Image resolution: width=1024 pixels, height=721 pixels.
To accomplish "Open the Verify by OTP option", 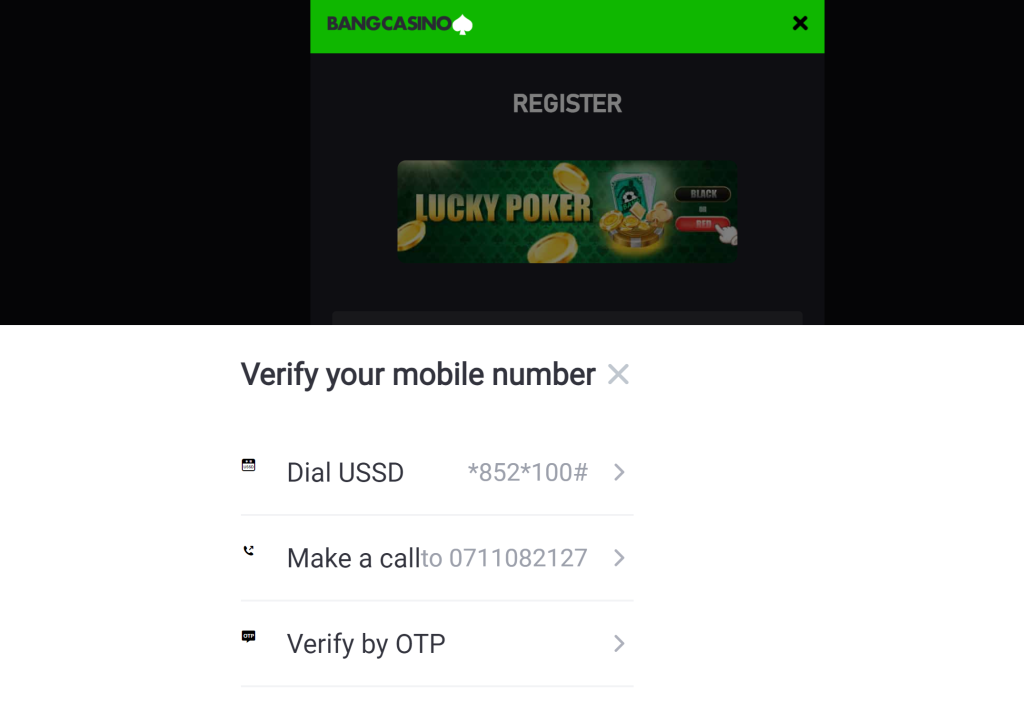I will tap(437, 644).
